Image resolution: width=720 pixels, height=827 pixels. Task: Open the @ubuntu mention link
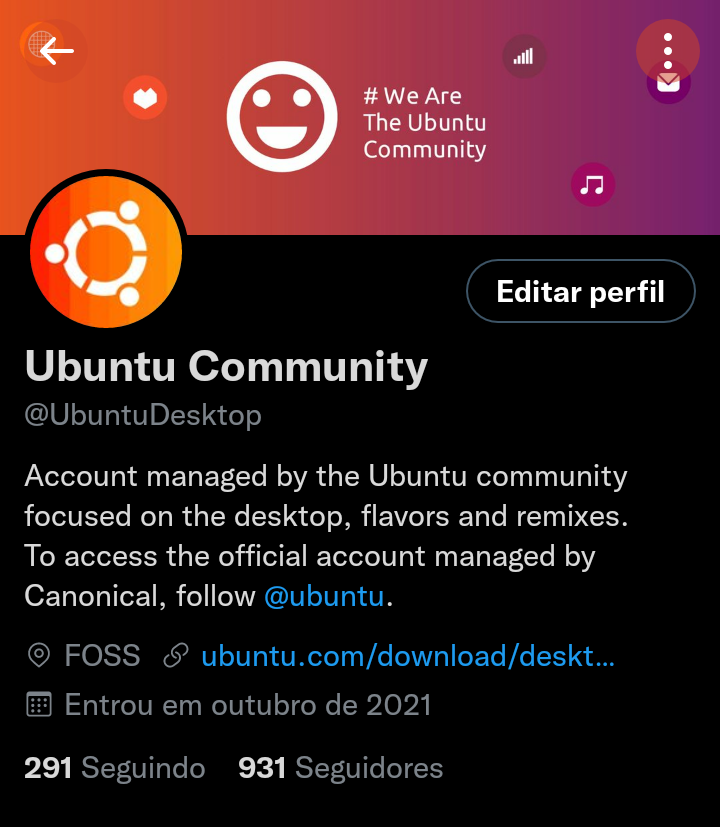pos(324,596)
